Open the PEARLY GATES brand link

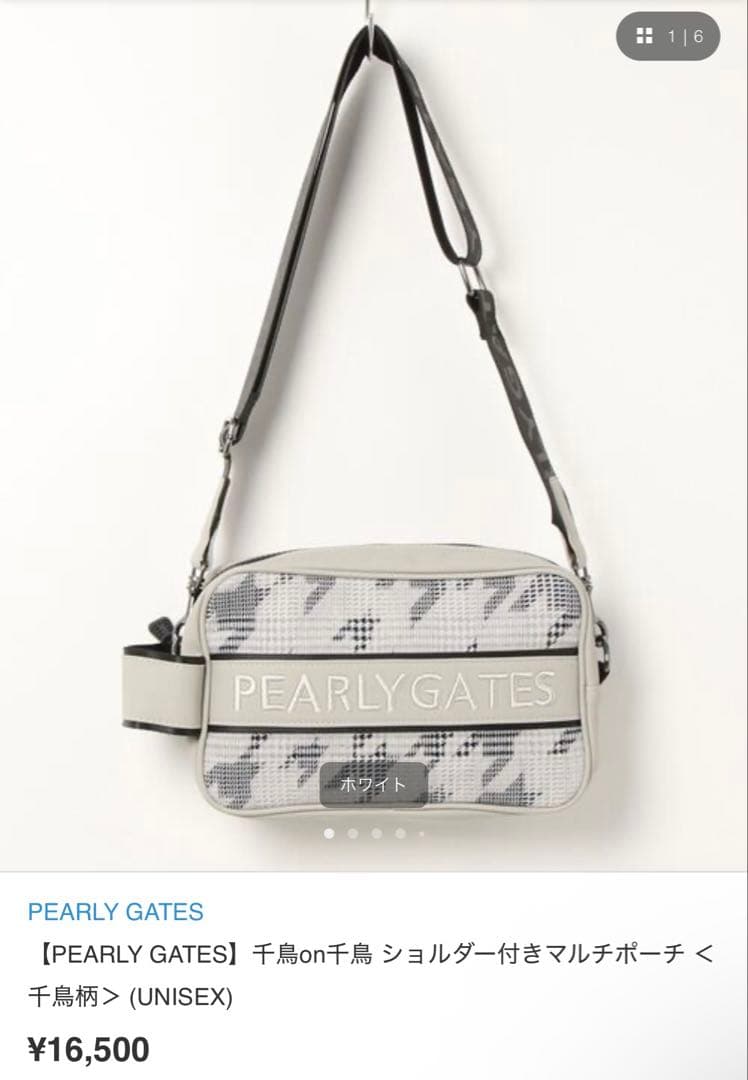(x=116, y=911)
